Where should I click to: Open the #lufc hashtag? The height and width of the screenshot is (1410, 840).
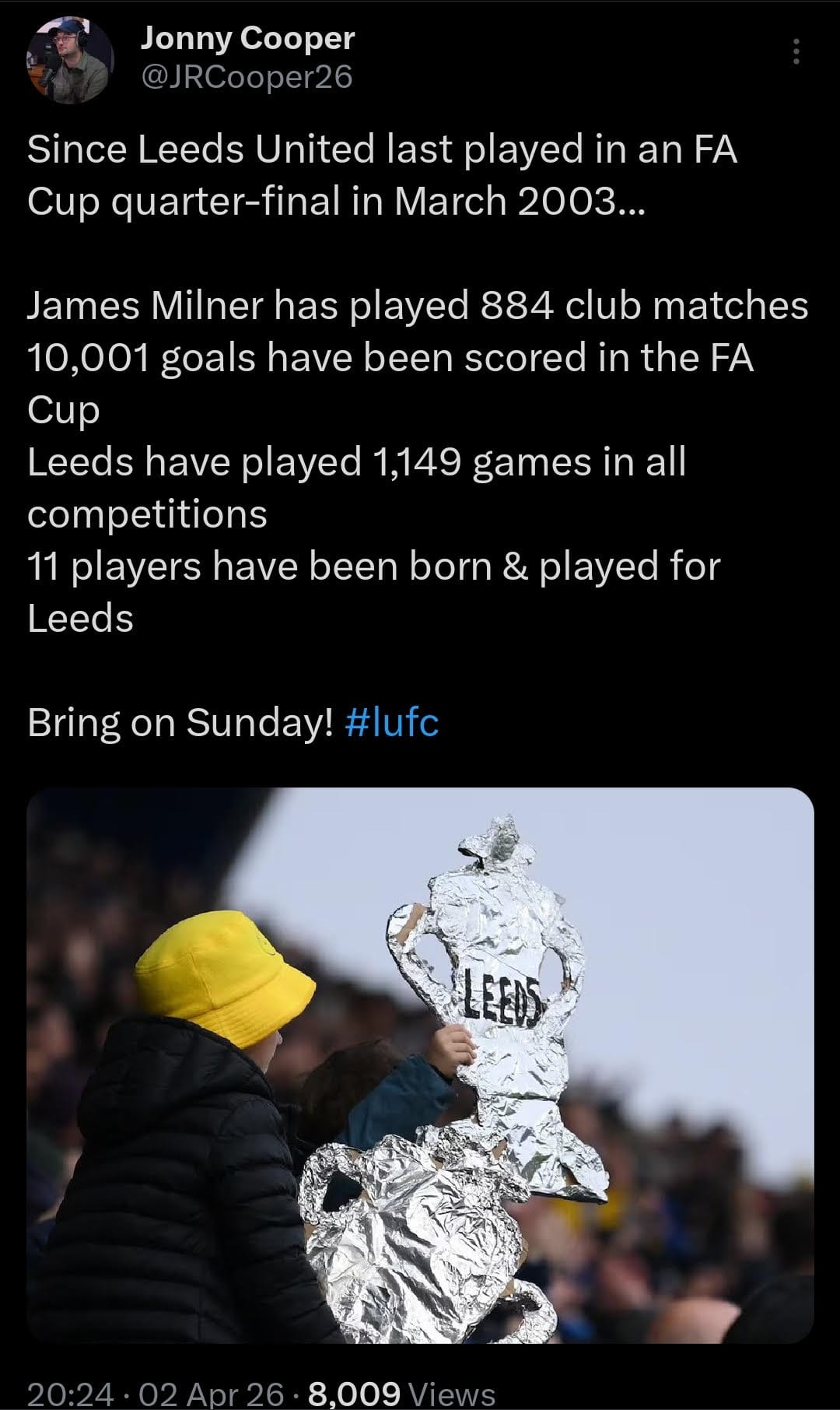[x=390, y=722]
